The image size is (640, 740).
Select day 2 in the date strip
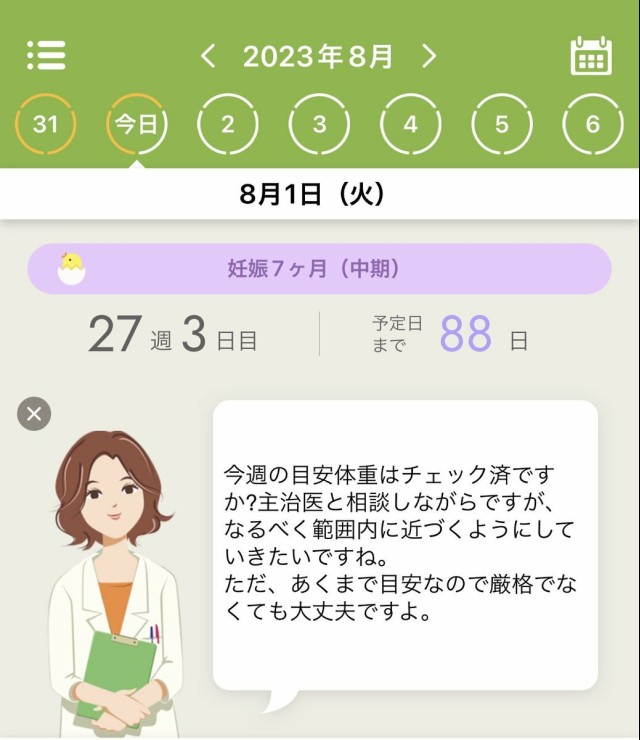point(228,125)
